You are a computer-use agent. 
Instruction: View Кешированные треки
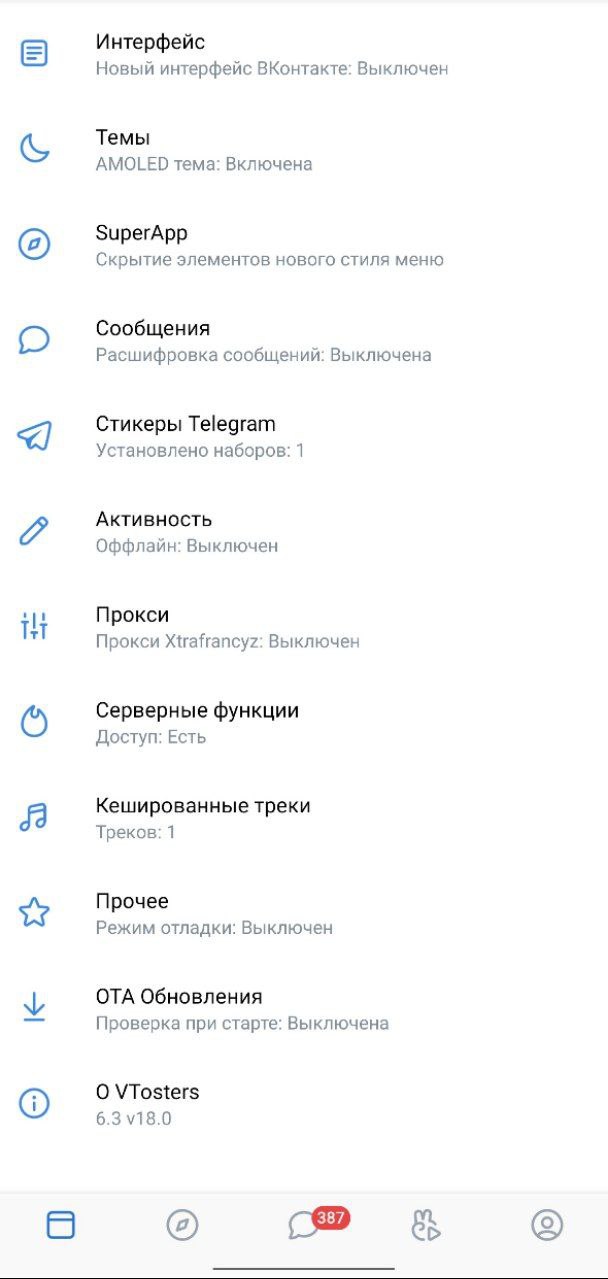point(304,818)
